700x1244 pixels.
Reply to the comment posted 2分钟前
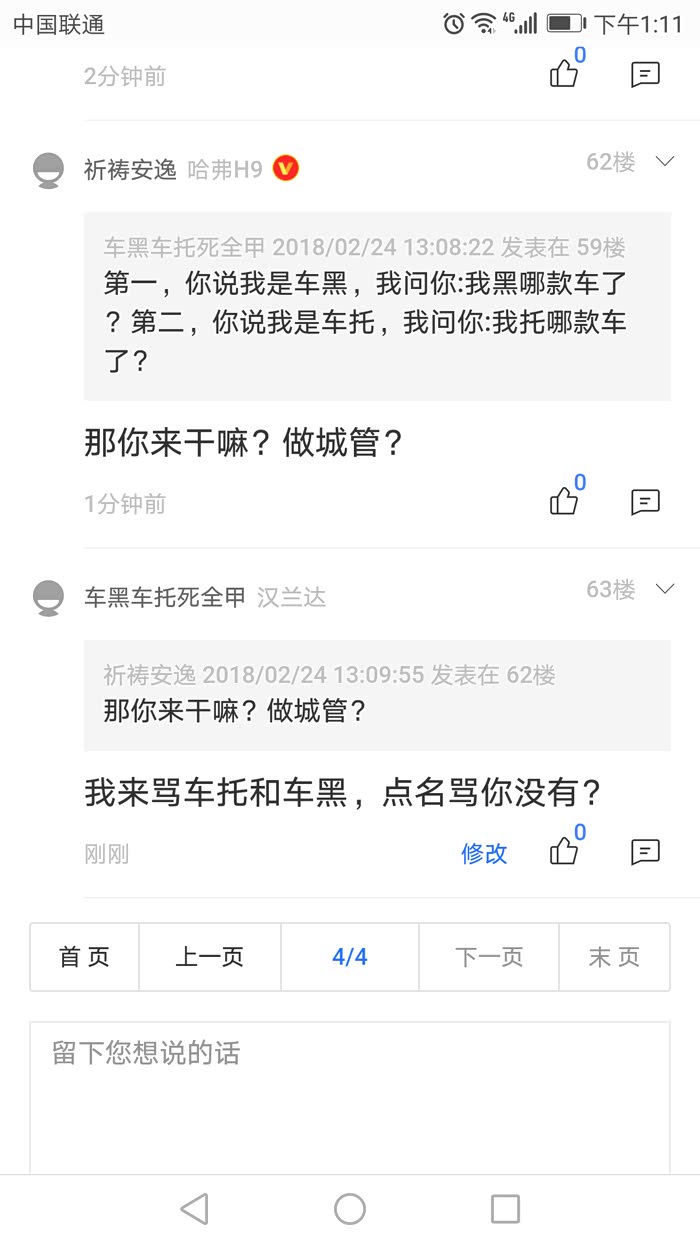(645, 74)
